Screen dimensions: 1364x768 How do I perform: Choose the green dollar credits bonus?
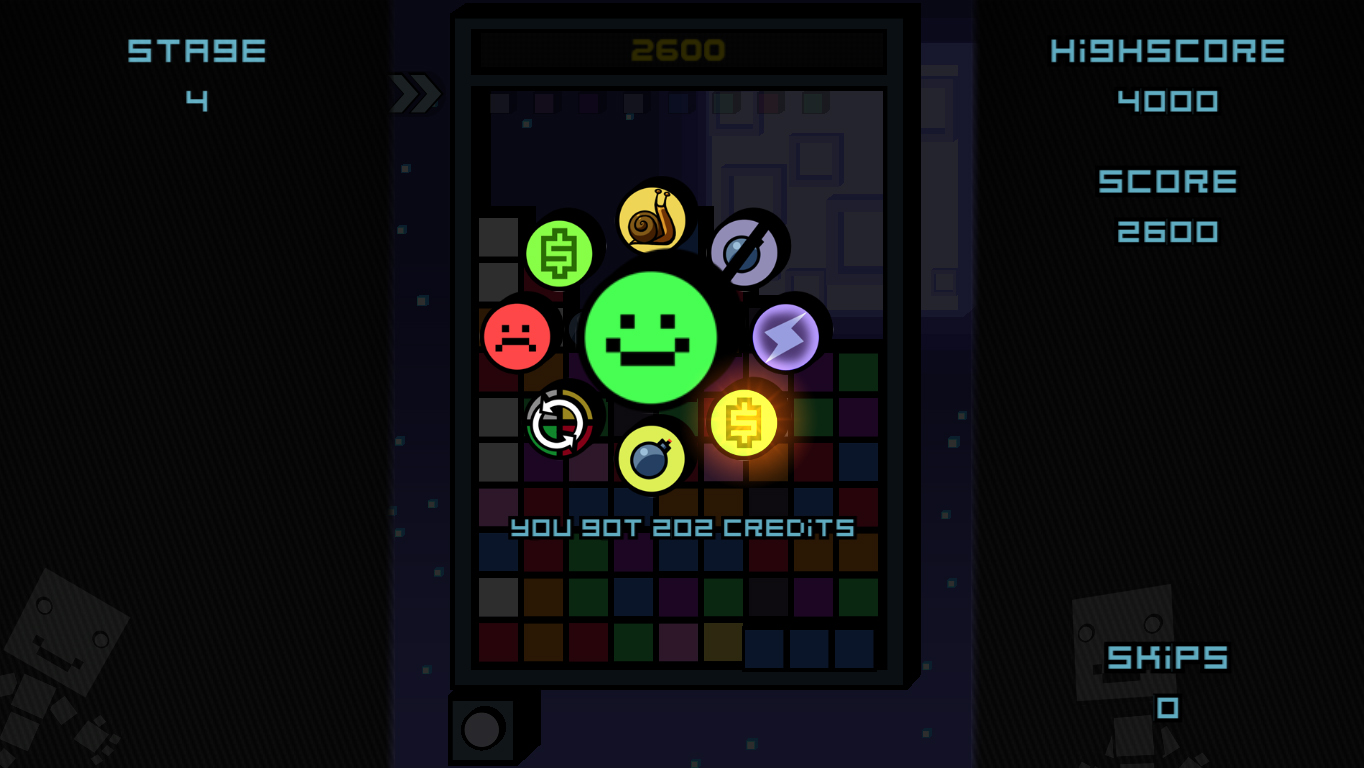[x=559, y=254]
